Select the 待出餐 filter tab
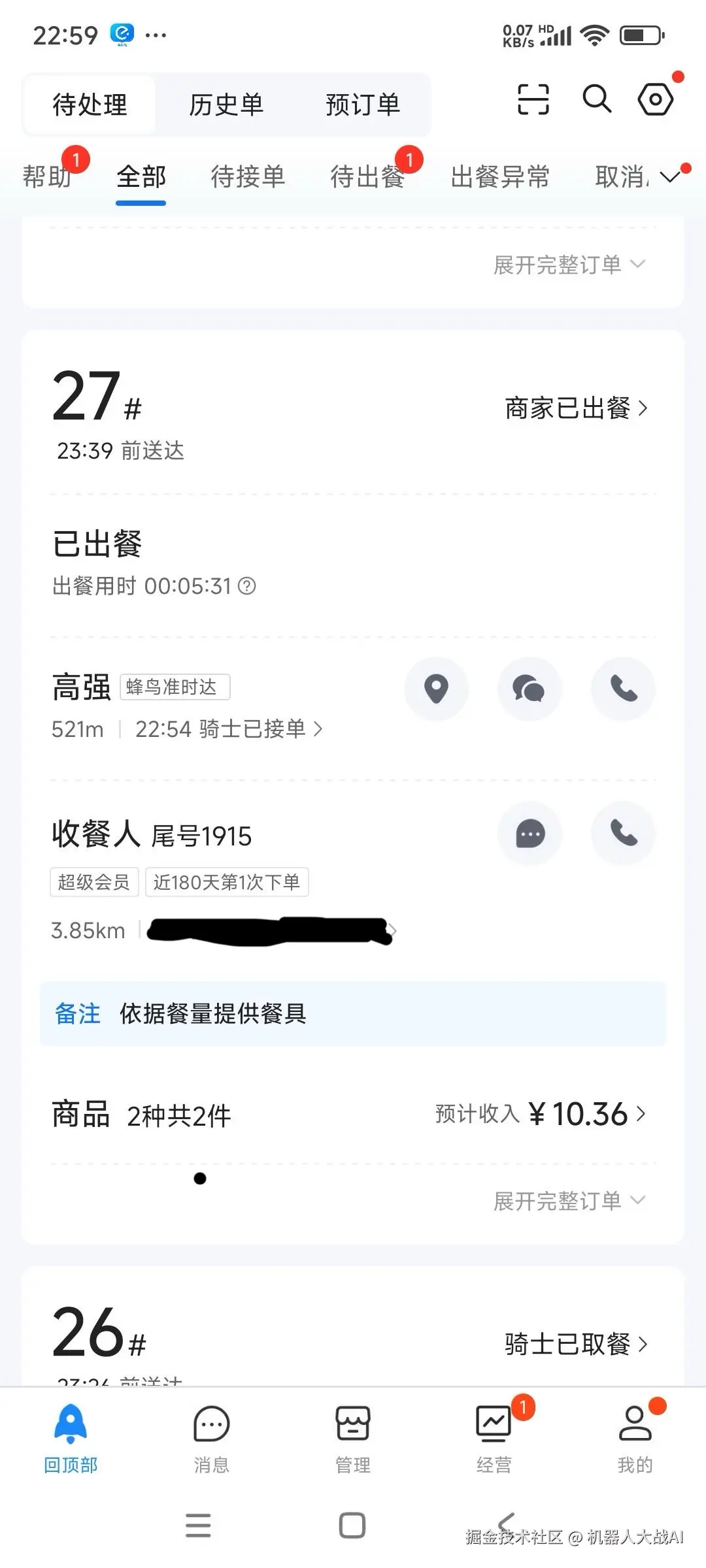Viewport: 706px width, 1568px height. point(368,177)
